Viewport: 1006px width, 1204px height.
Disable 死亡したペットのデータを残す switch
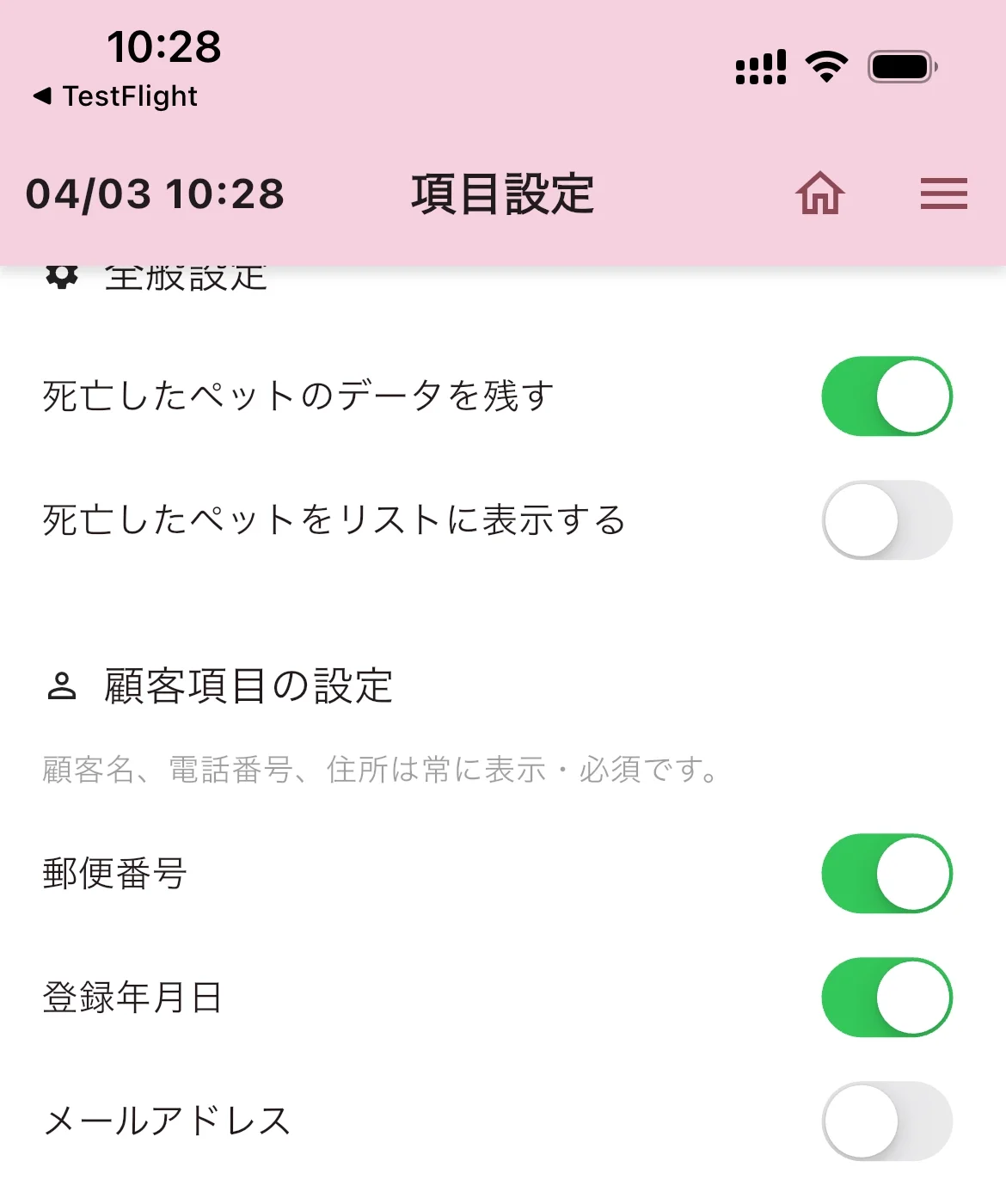tap(886, 396)
